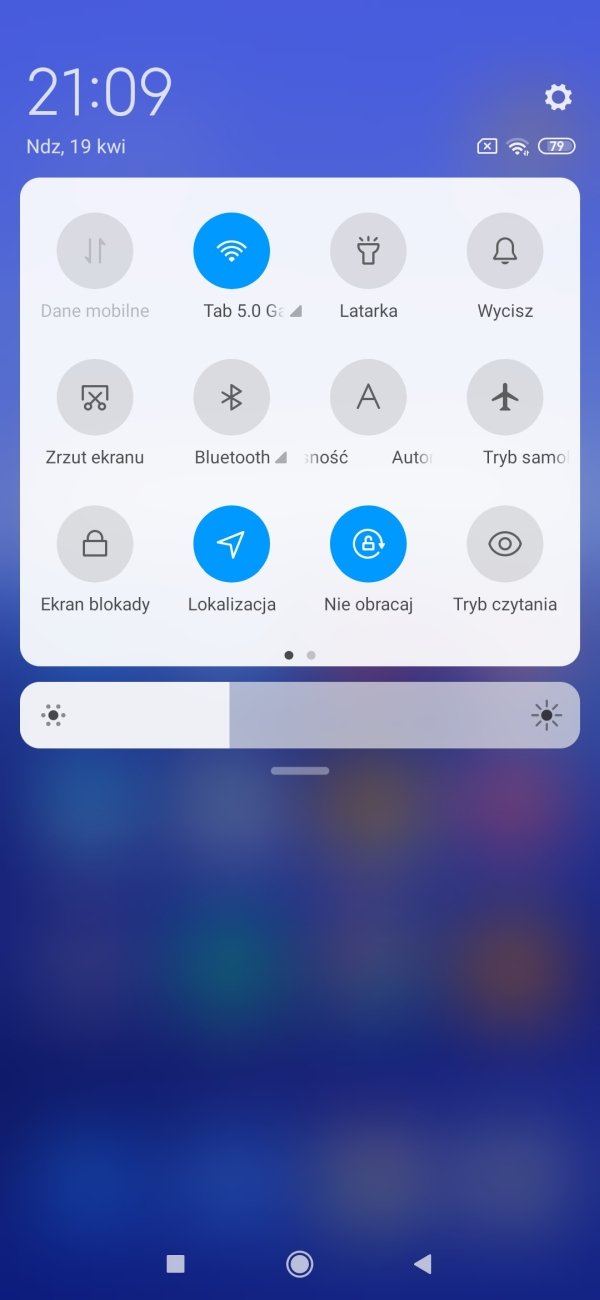This screenshot has width=600, height=1300.
Task: Toggle automatic brightness tile
Action: pyautogui.click(x=368, y=397)
